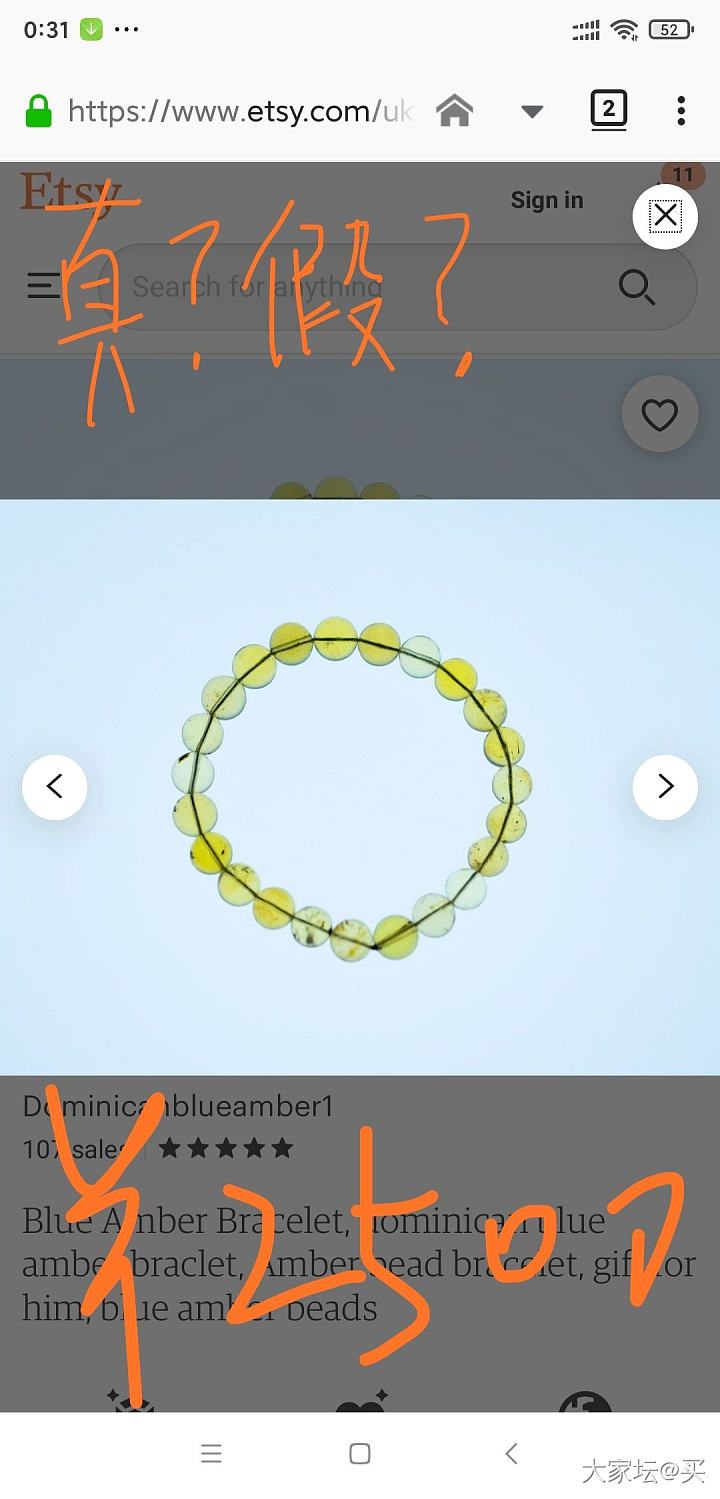720x1499 pixels.
Task: View site security lock info
Action: 38,111
